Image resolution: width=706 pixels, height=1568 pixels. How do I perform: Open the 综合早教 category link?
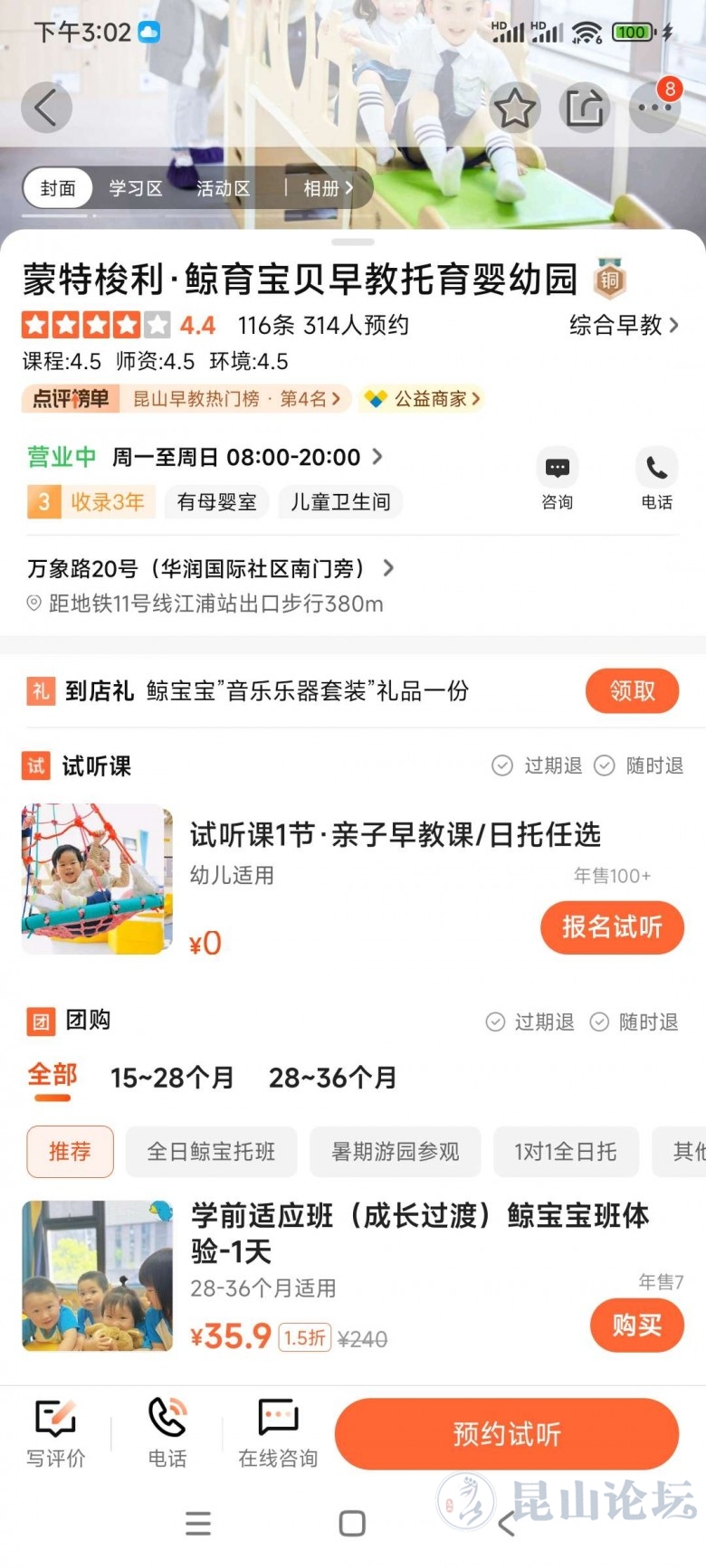623,325
